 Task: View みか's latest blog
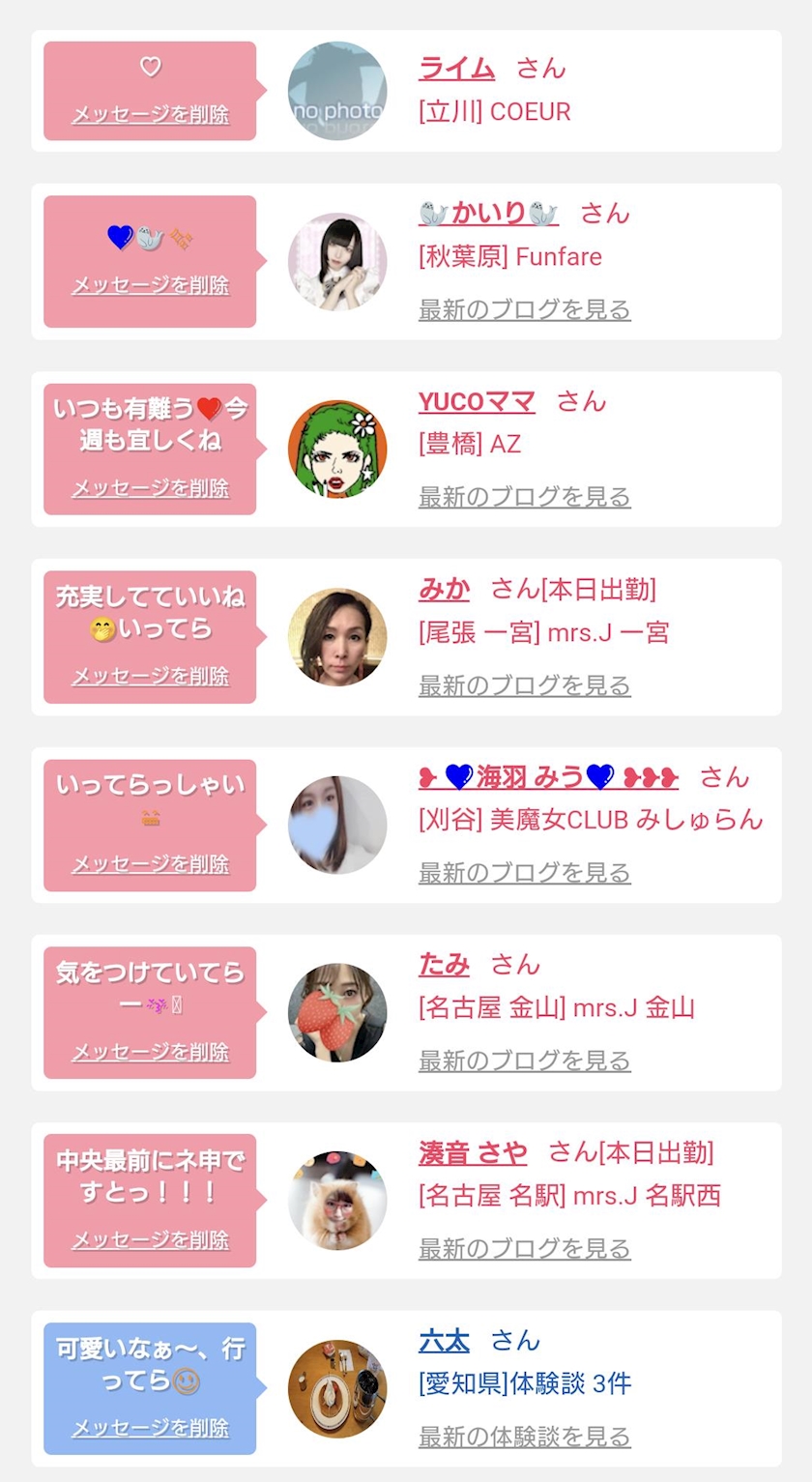524,686
